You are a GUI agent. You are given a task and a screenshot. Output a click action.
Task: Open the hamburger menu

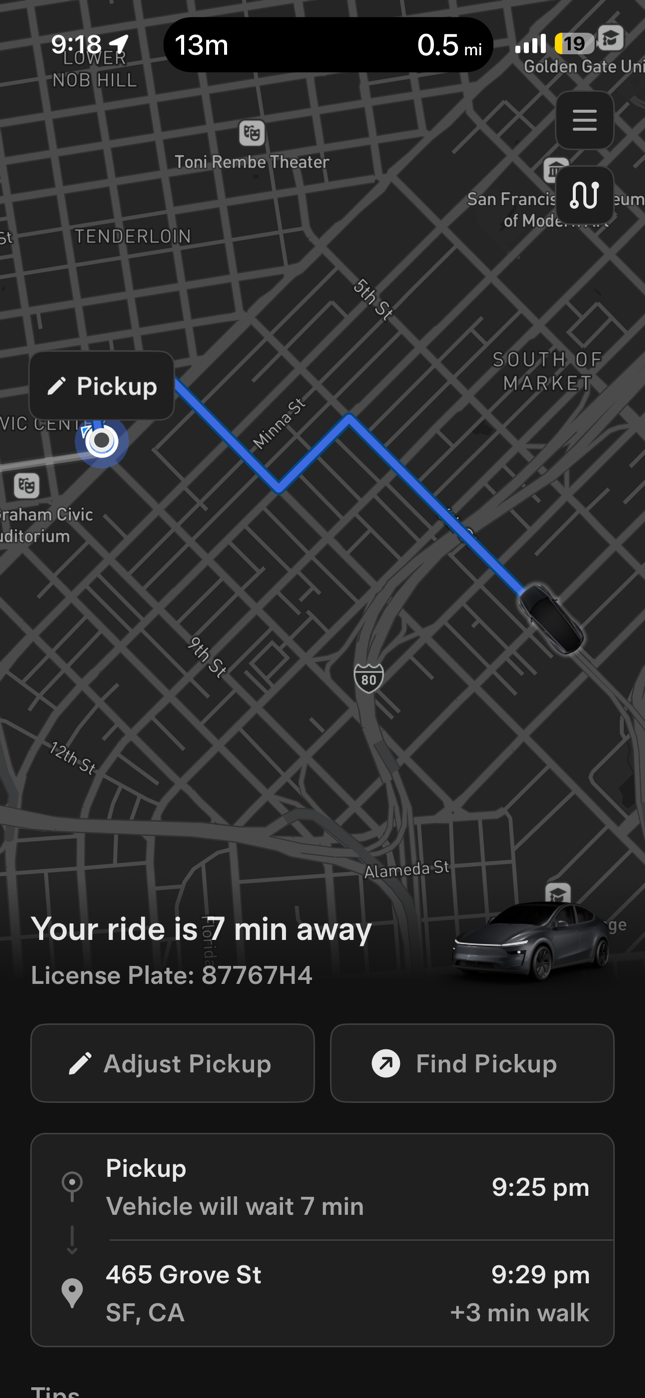coord(584,120)
